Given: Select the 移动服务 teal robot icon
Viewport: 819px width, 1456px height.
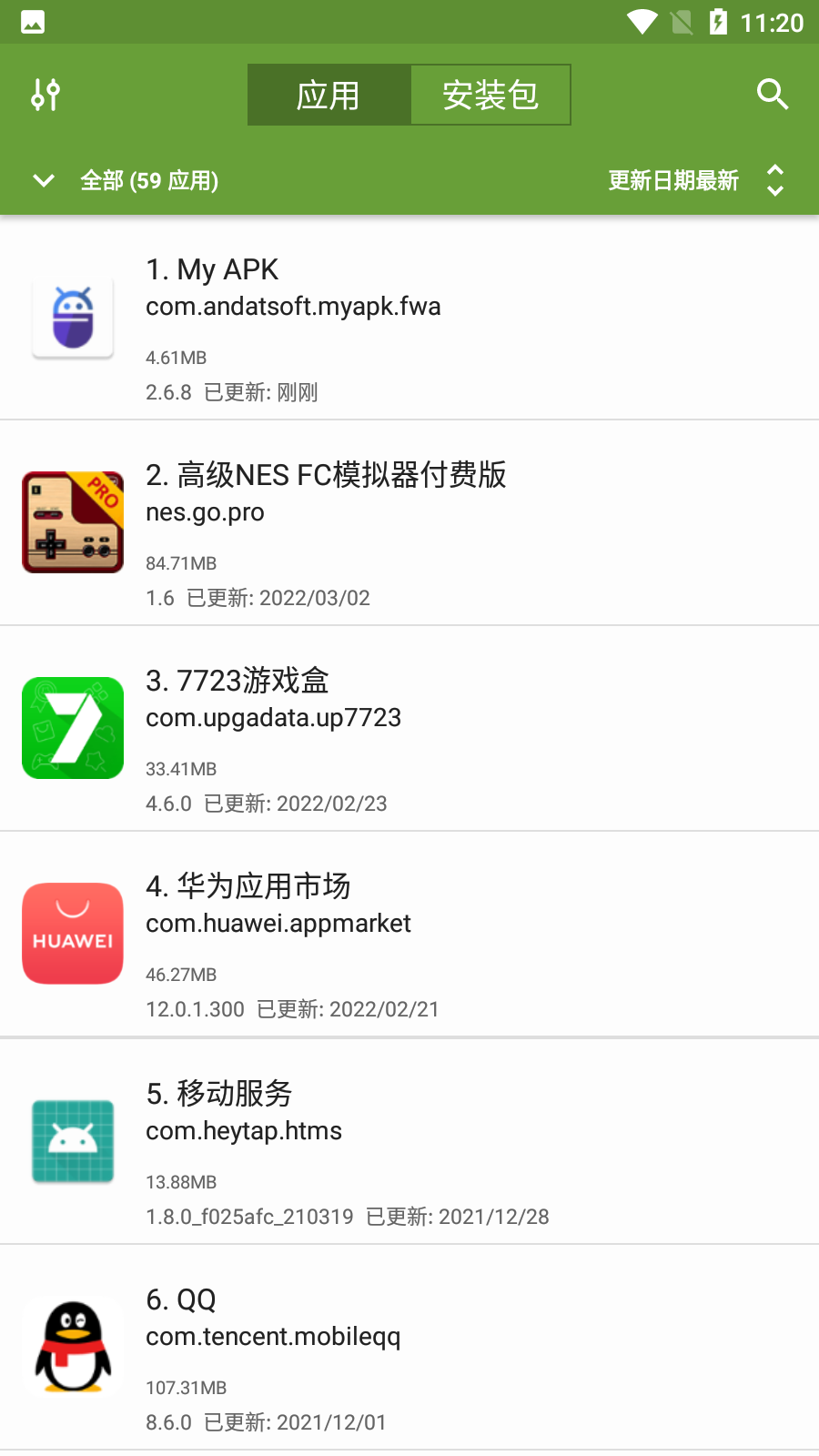Looking at the screenshot, I should coord(72,1142).
